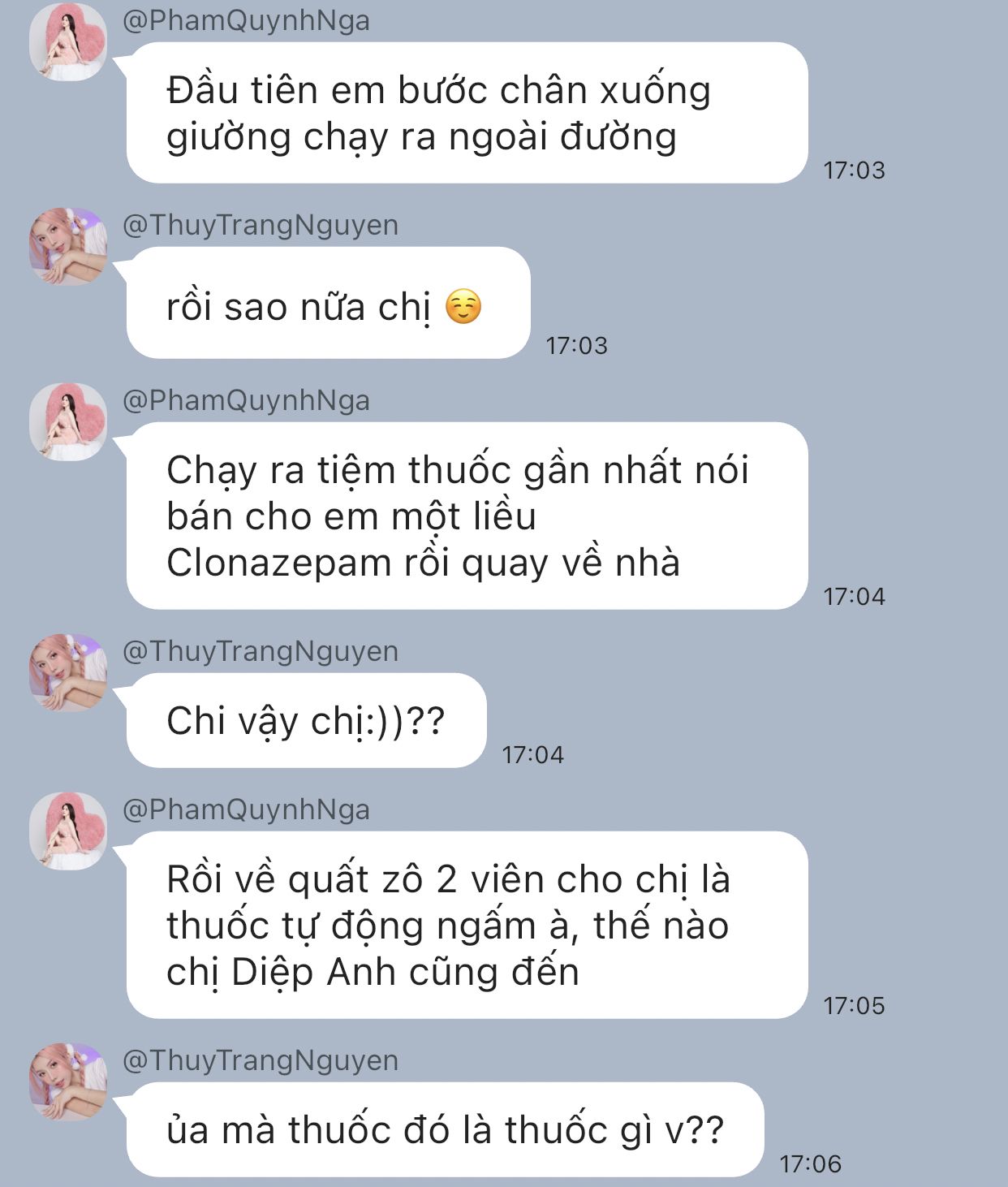Tap ThuyTrangNguyen's avatar next to "rồi sao nữa chị"

coord(68,247)
